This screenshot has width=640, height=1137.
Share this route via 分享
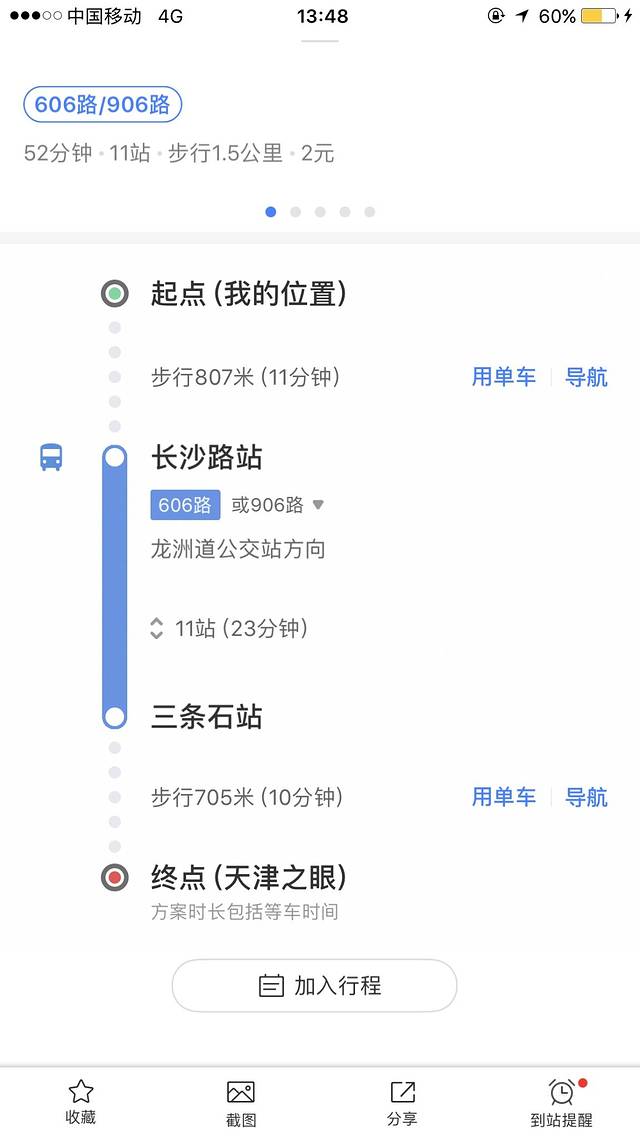(402, 1101)
